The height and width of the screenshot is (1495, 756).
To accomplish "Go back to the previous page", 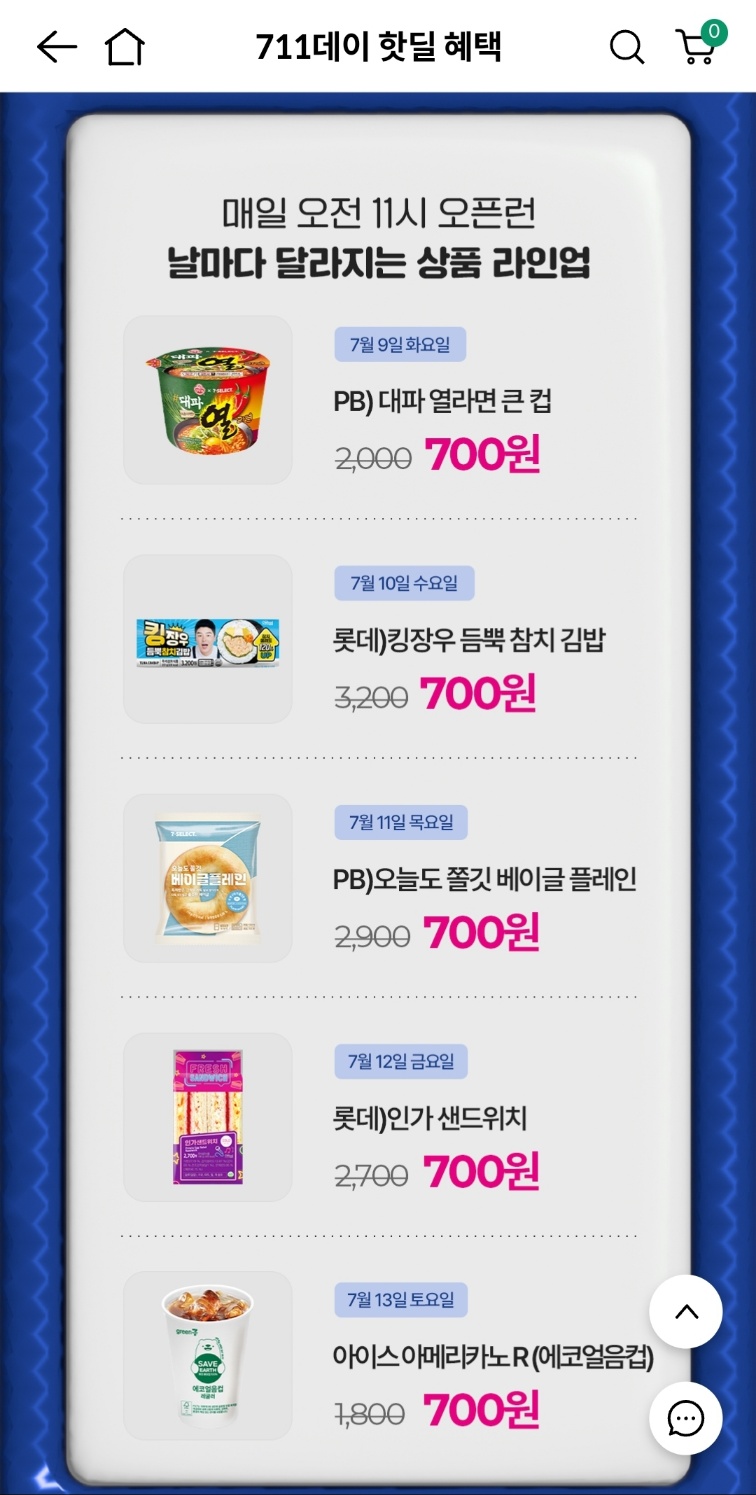I will [x=56, y=47].
